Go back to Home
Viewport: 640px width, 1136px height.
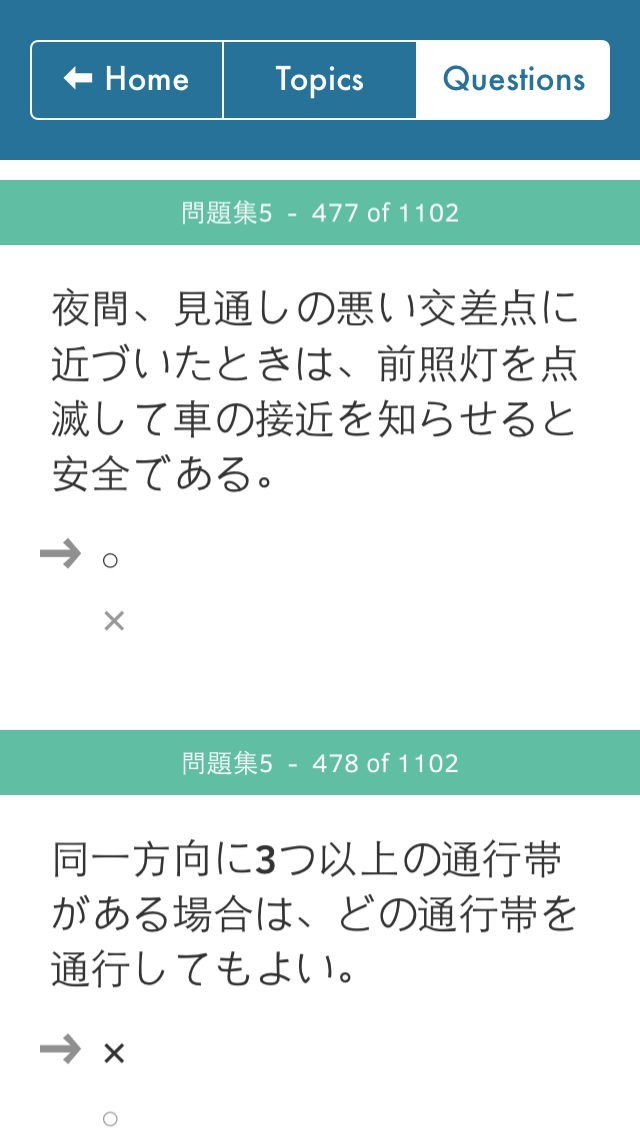[127, 80]
